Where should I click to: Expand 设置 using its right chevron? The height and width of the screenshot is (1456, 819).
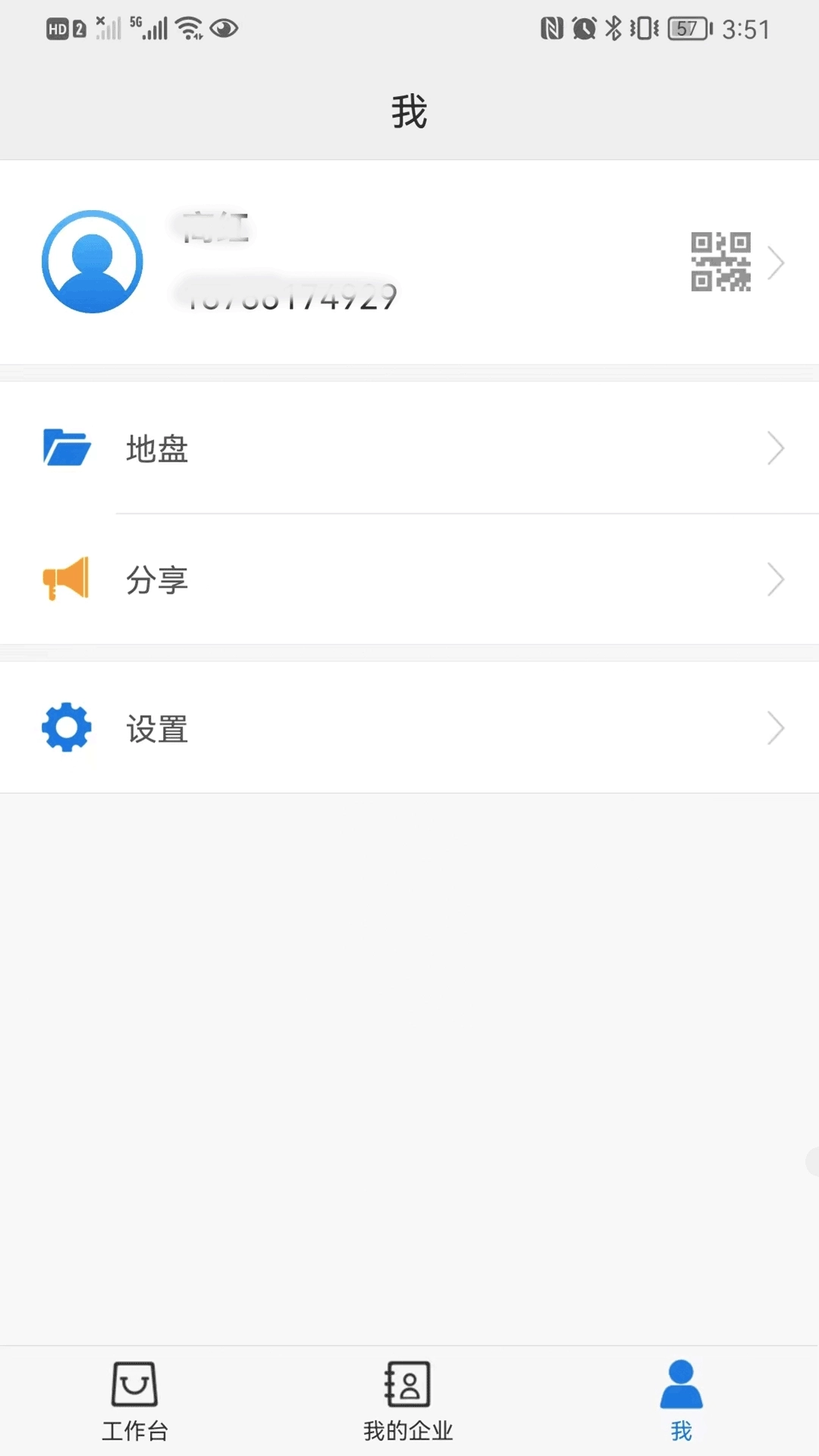pyautogui.click(x=776, y=727)
